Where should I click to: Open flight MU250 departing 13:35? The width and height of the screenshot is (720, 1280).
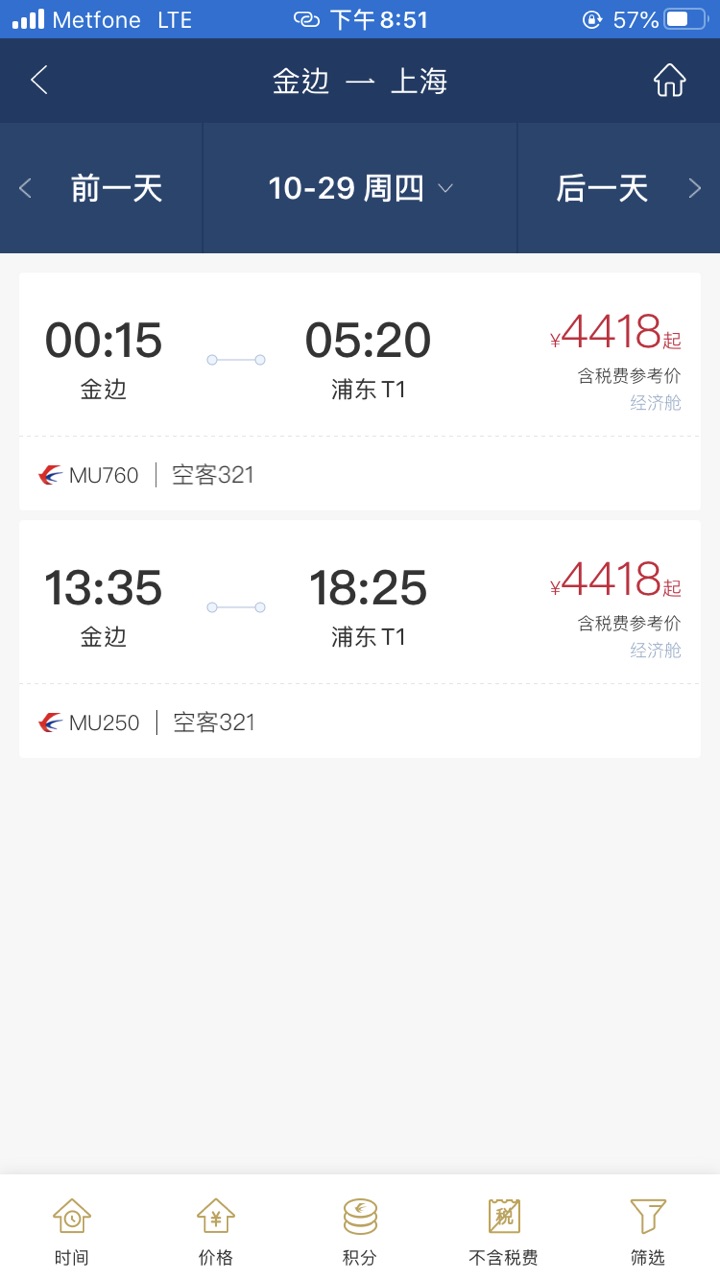360,638
